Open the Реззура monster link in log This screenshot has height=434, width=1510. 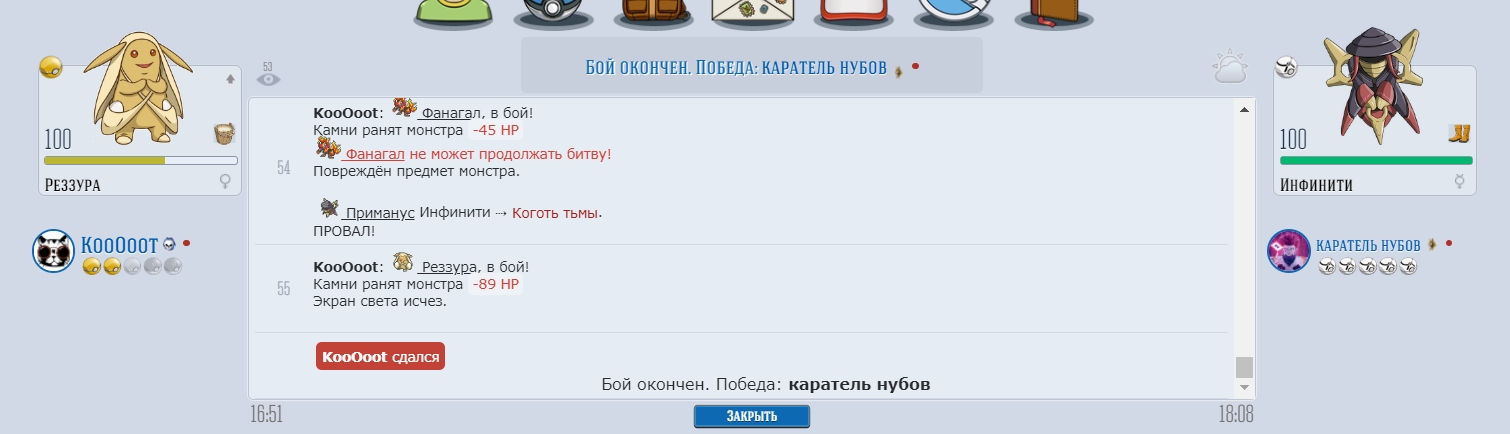point(447,267)
